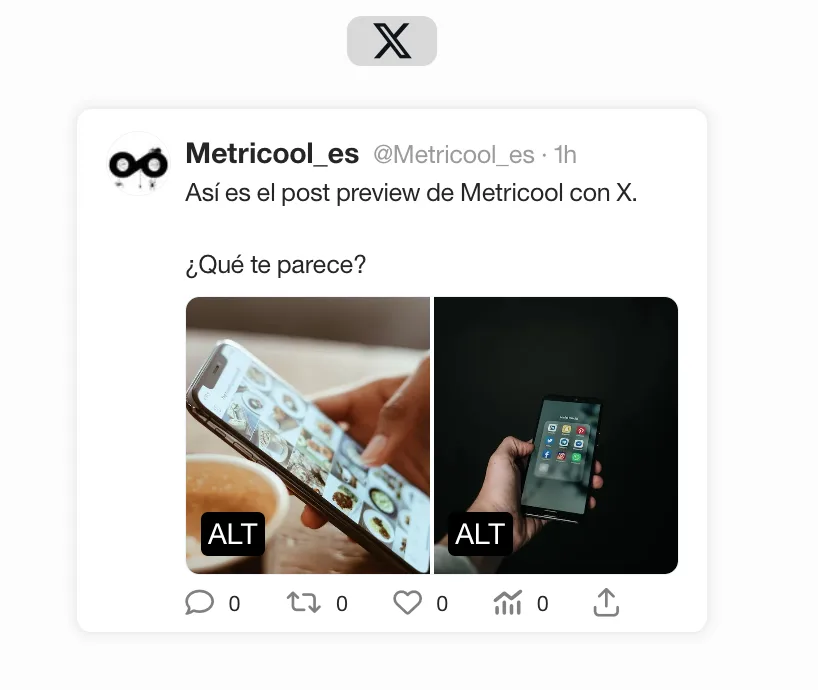The width and height of the screenshot is (818, 690).
Task: Open the Metricool_es profile avatar
Action: [138, 163]
